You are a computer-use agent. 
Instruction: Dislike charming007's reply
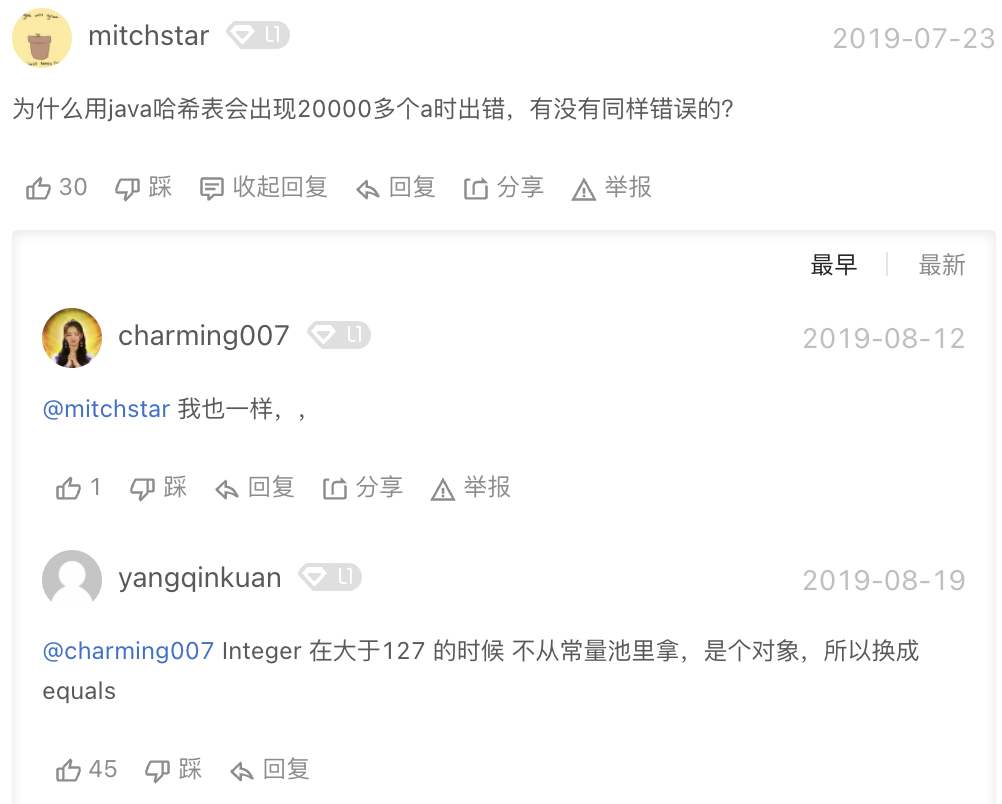tap(158, 488)
